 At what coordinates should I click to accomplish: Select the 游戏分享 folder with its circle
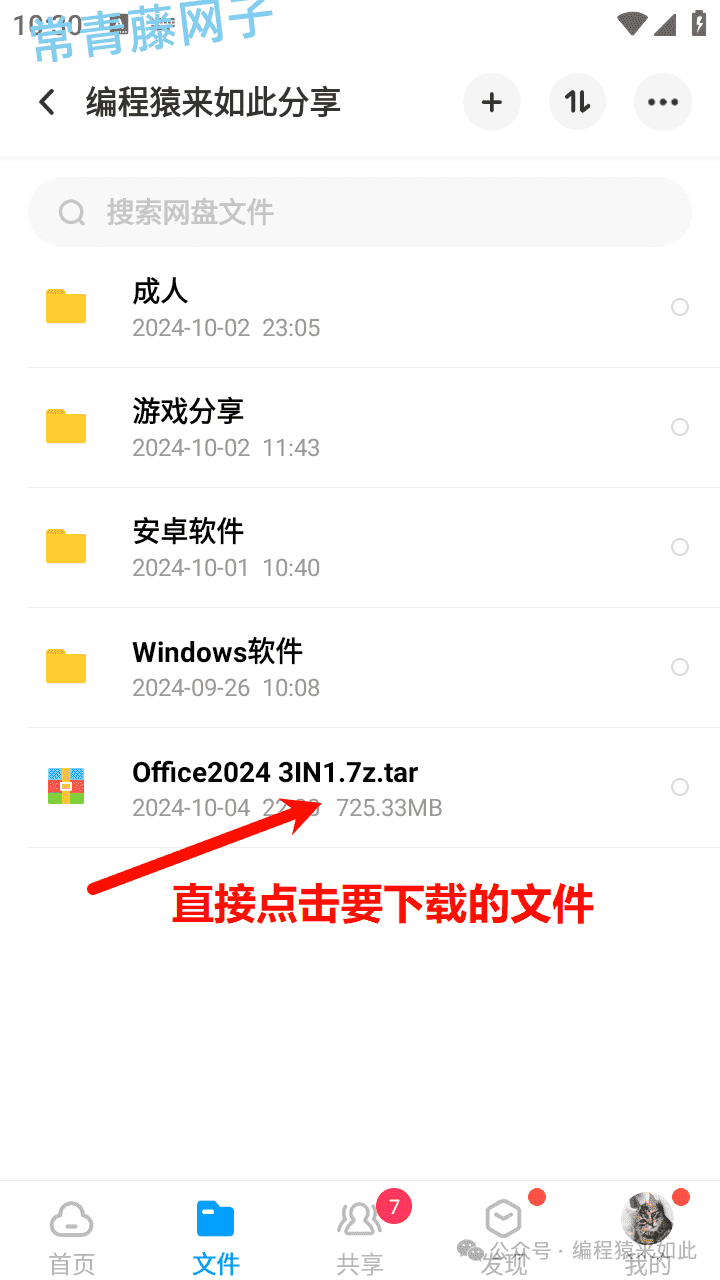tap(680, 427)
